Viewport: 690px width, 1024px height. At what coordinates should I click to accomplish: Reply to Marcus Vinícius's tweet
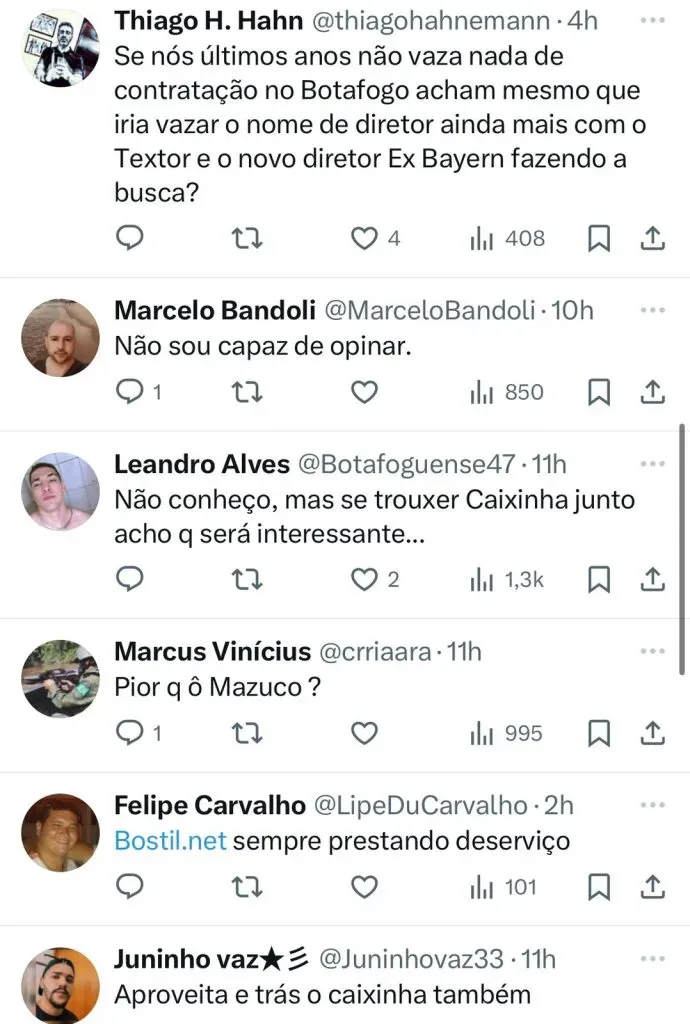(131, 733)
